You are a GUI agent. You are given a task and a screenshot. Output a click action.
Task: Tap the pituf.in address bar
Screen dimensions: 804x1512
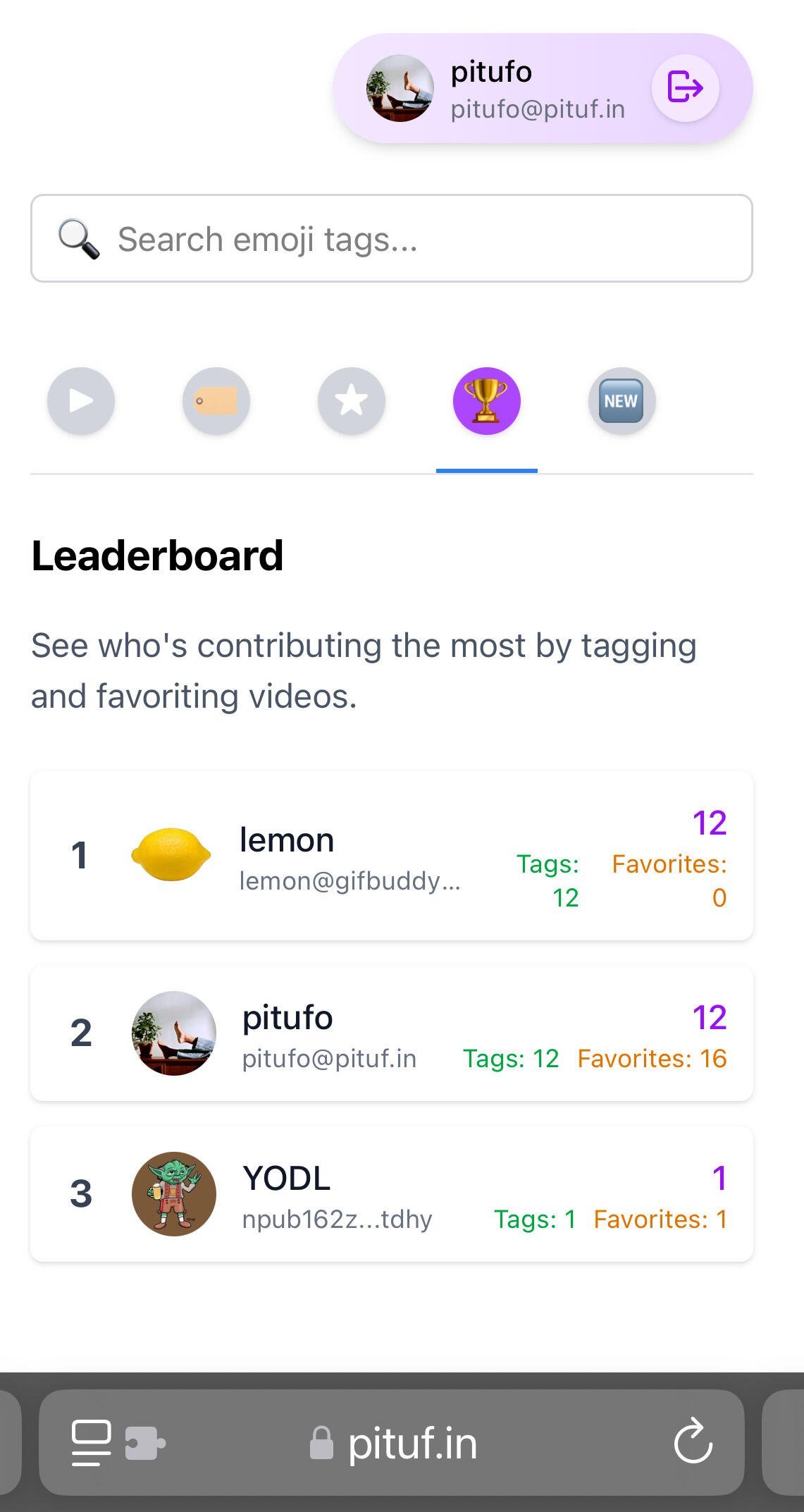click(392, 1443)
